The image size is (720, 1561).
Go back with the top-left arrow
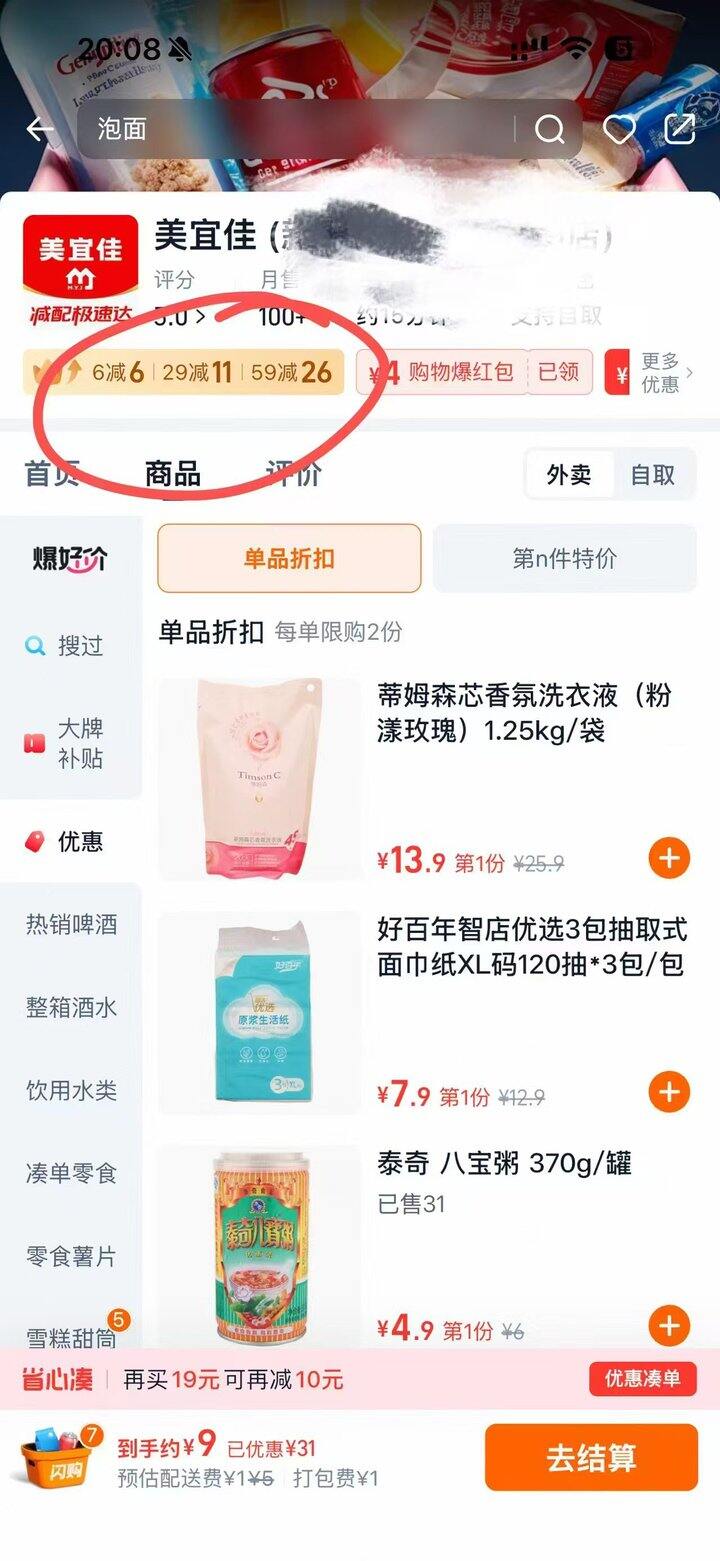40,129
